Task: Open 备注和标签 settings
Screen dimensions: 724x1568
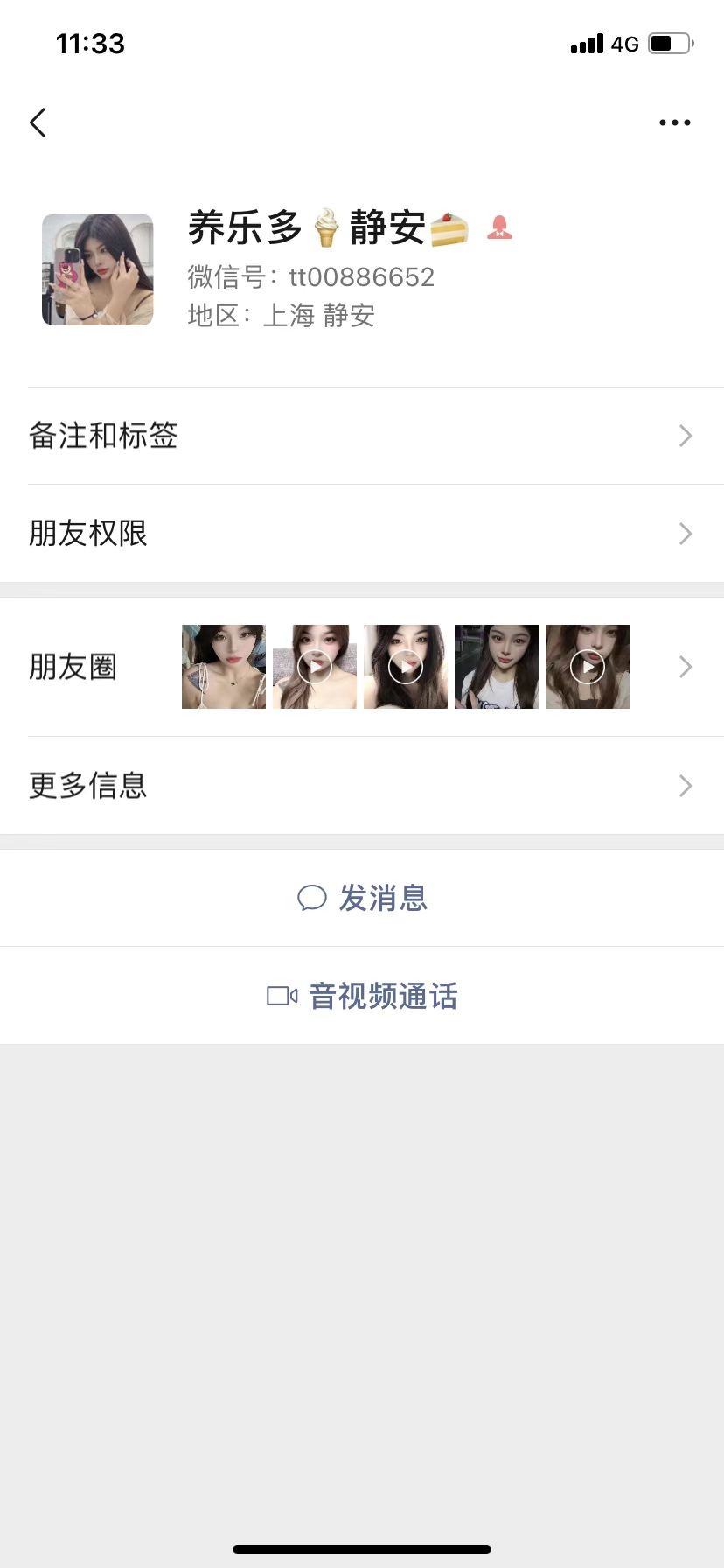Action: (362, 436)
